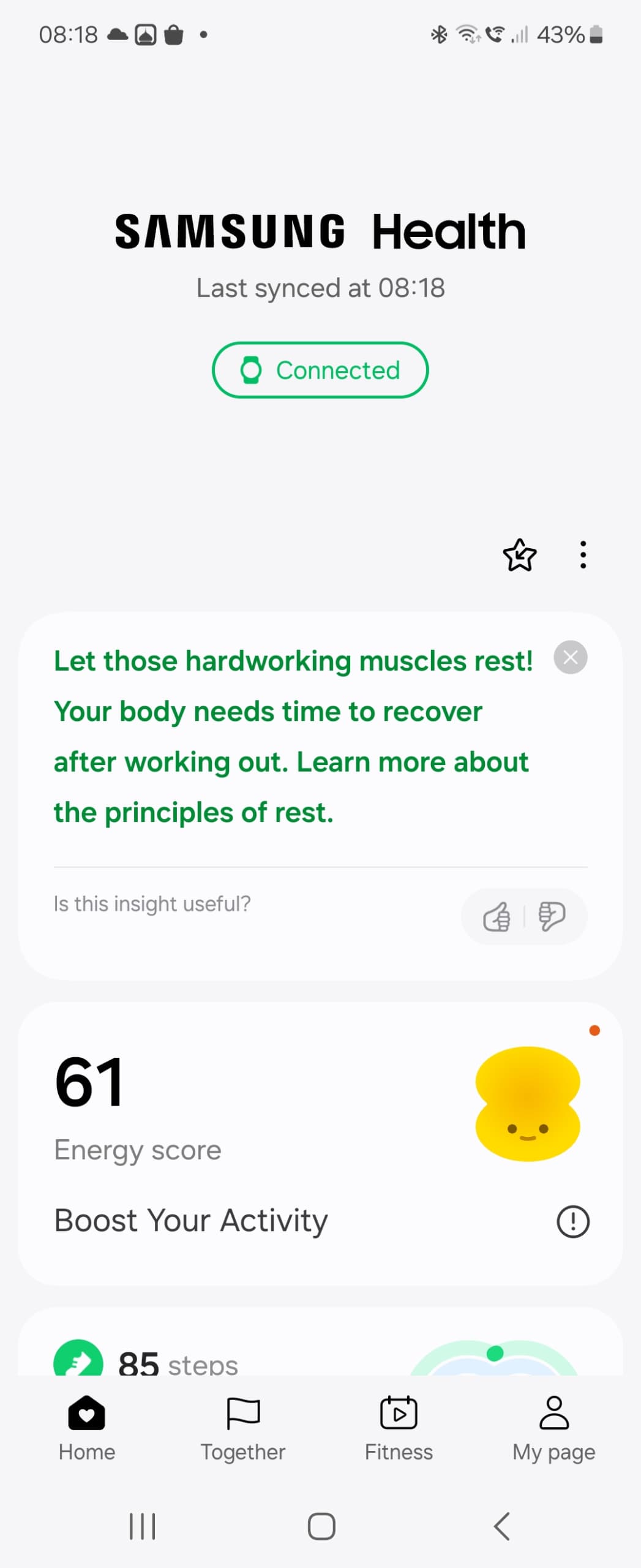Go back using the system back button
The height and width of the screenshot is (1568, 641).
point(502,1526)
